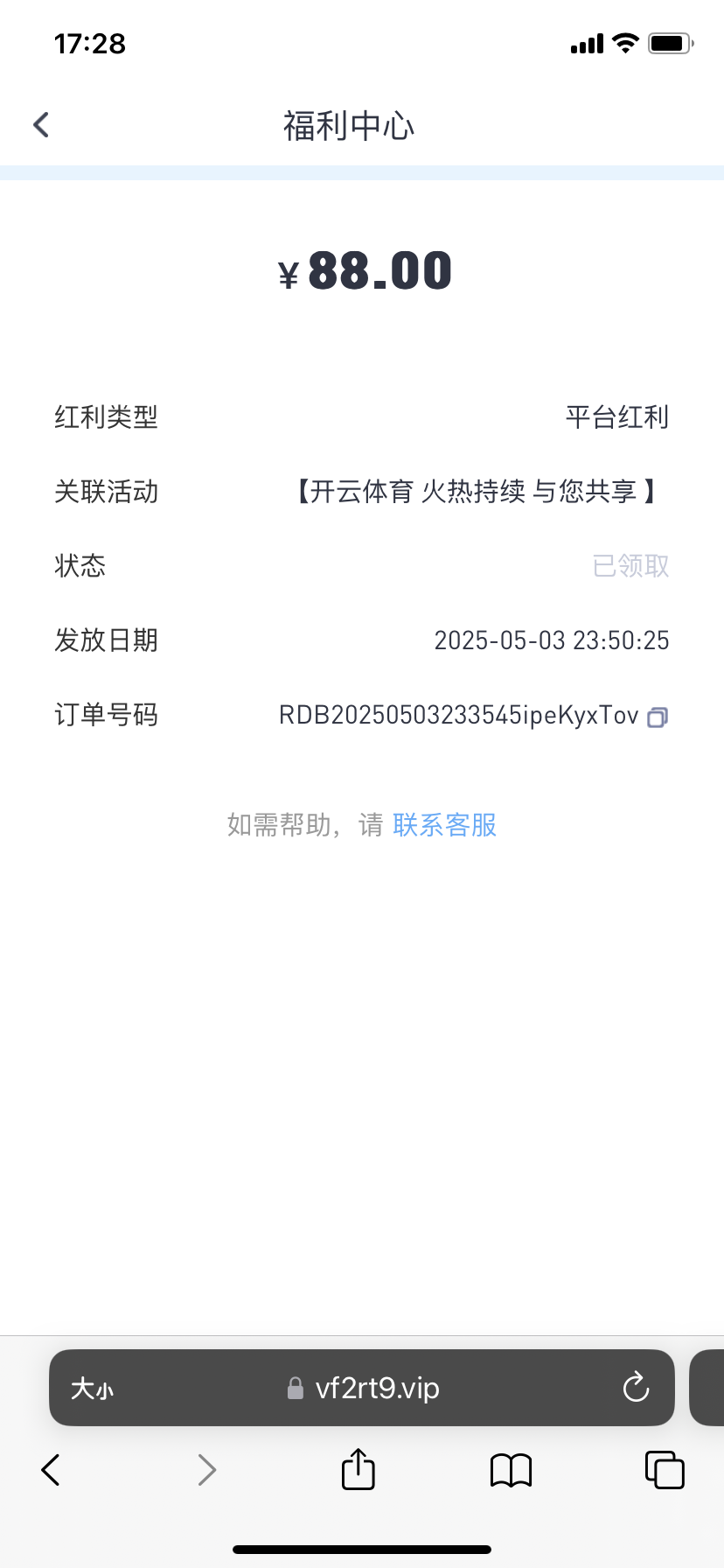Open the 大小 text size menu
The height and width of the screenshot is (1568, 724).
[x=92, y=1388]
